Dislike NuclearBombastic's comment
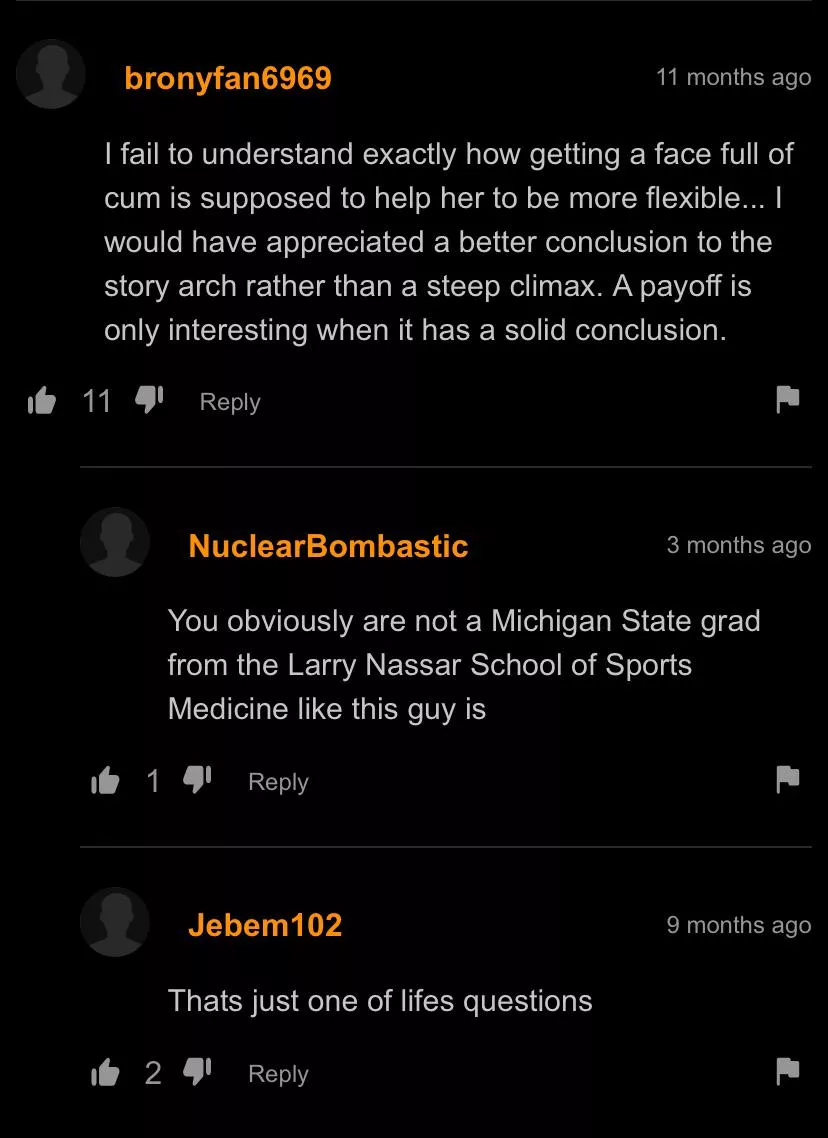The height and width of the screenshot is (1138, 828). pos(197,780)
